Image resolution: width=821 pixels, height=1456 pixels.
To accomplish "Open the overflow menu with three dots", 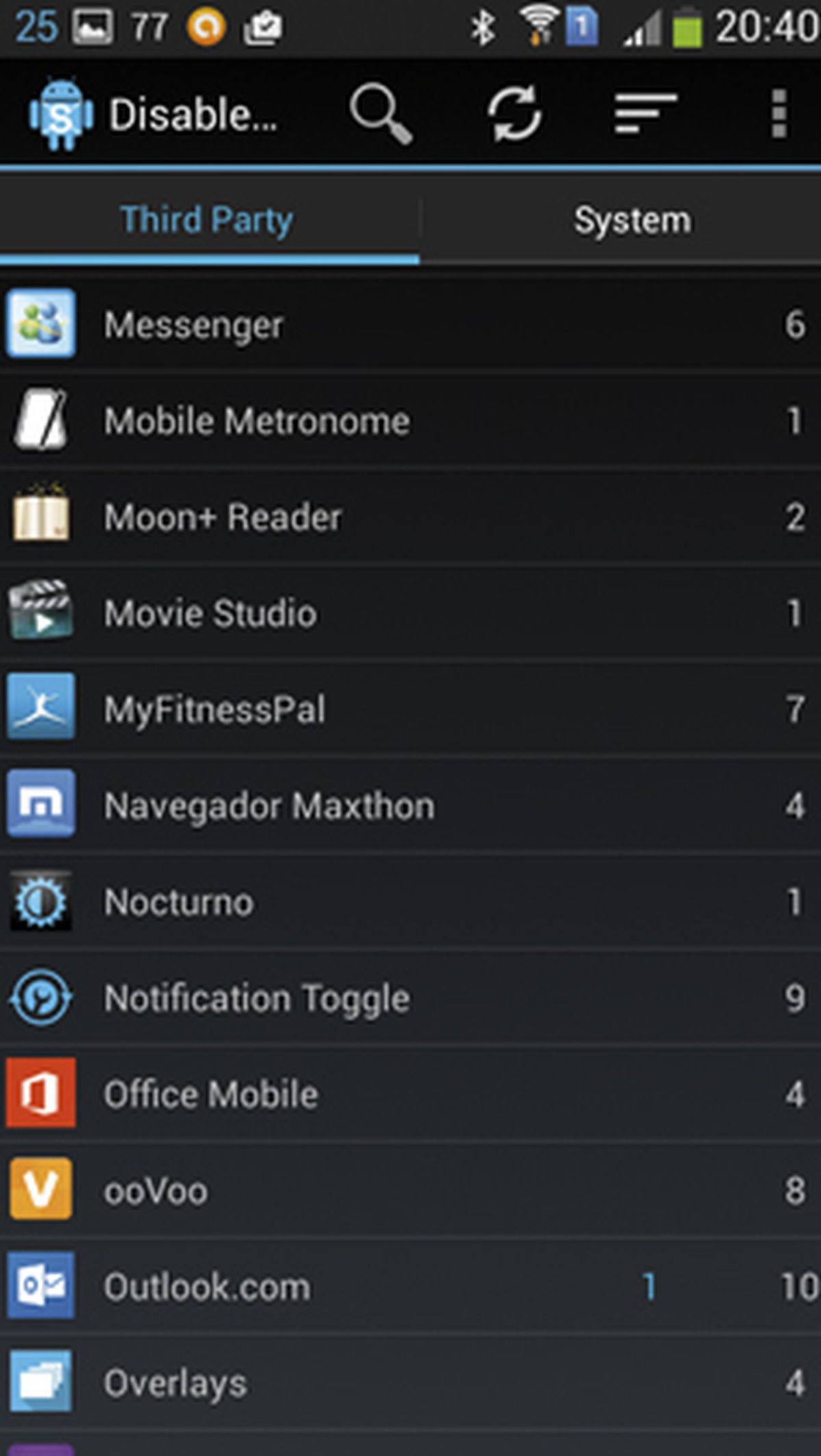I will (780, 113).
